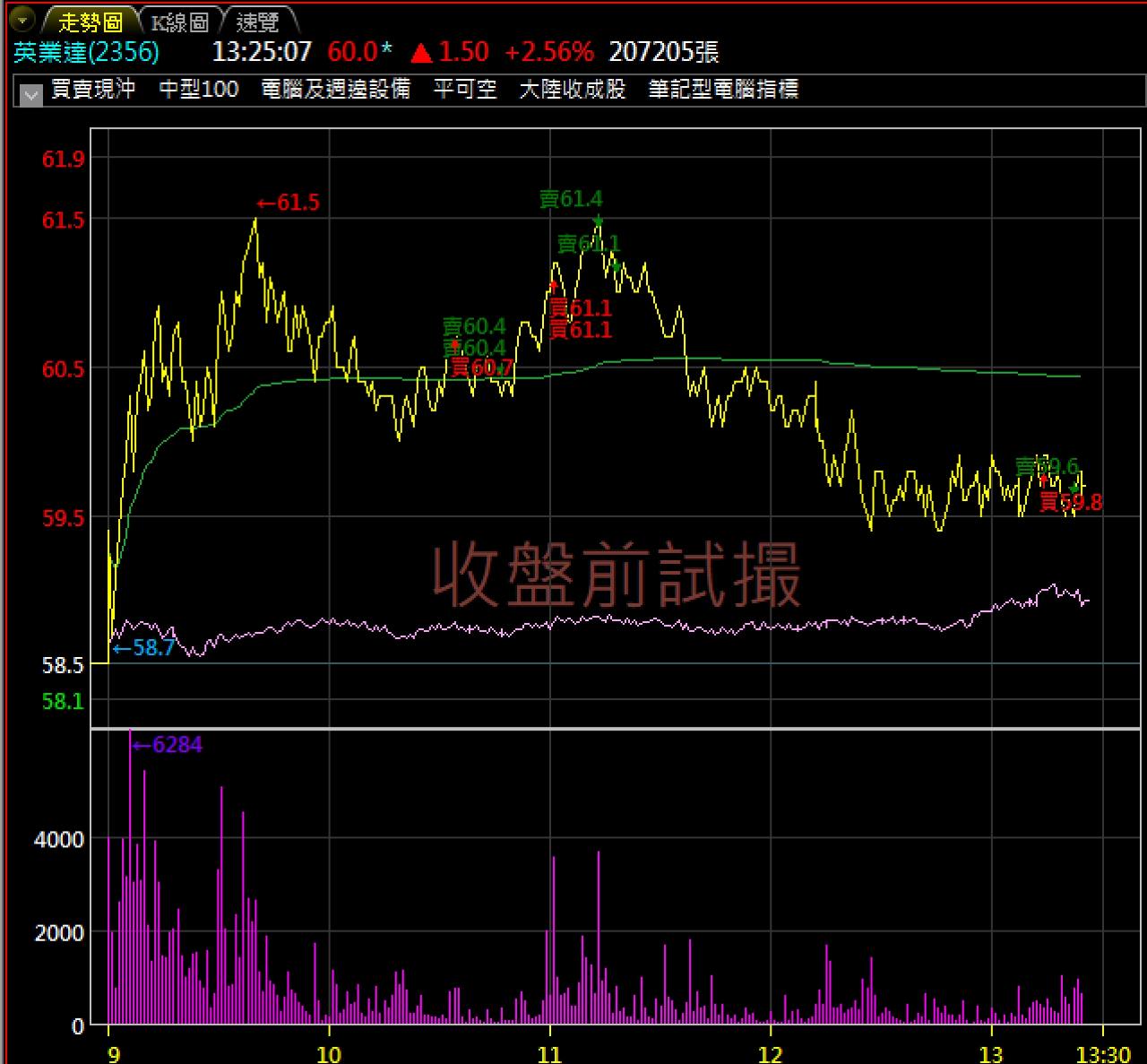
Task: Open the 大陸收成股 category
Action: (x=573, y=89)
